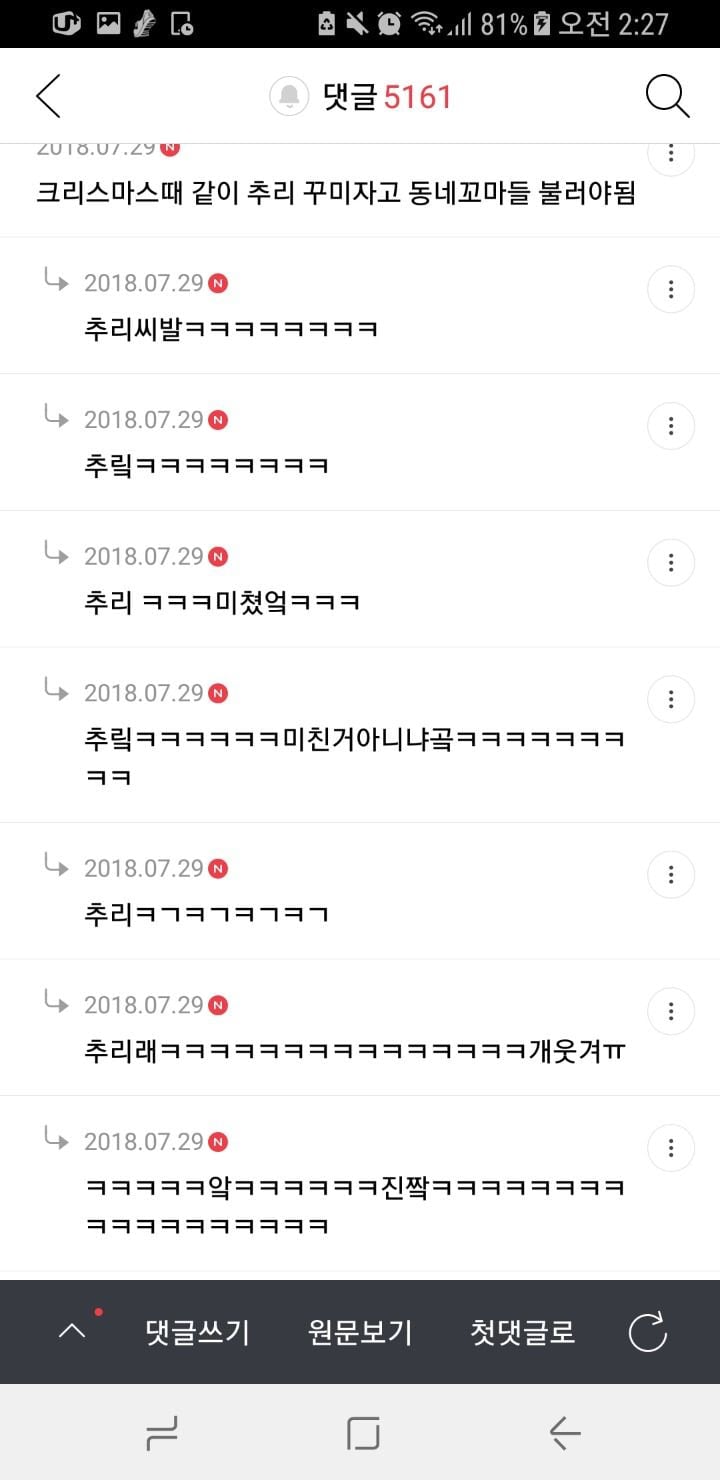Open options for the 추리ㅋㄱㅋㄱ reply
The image size is (720, 1480).
coord(671,875)
